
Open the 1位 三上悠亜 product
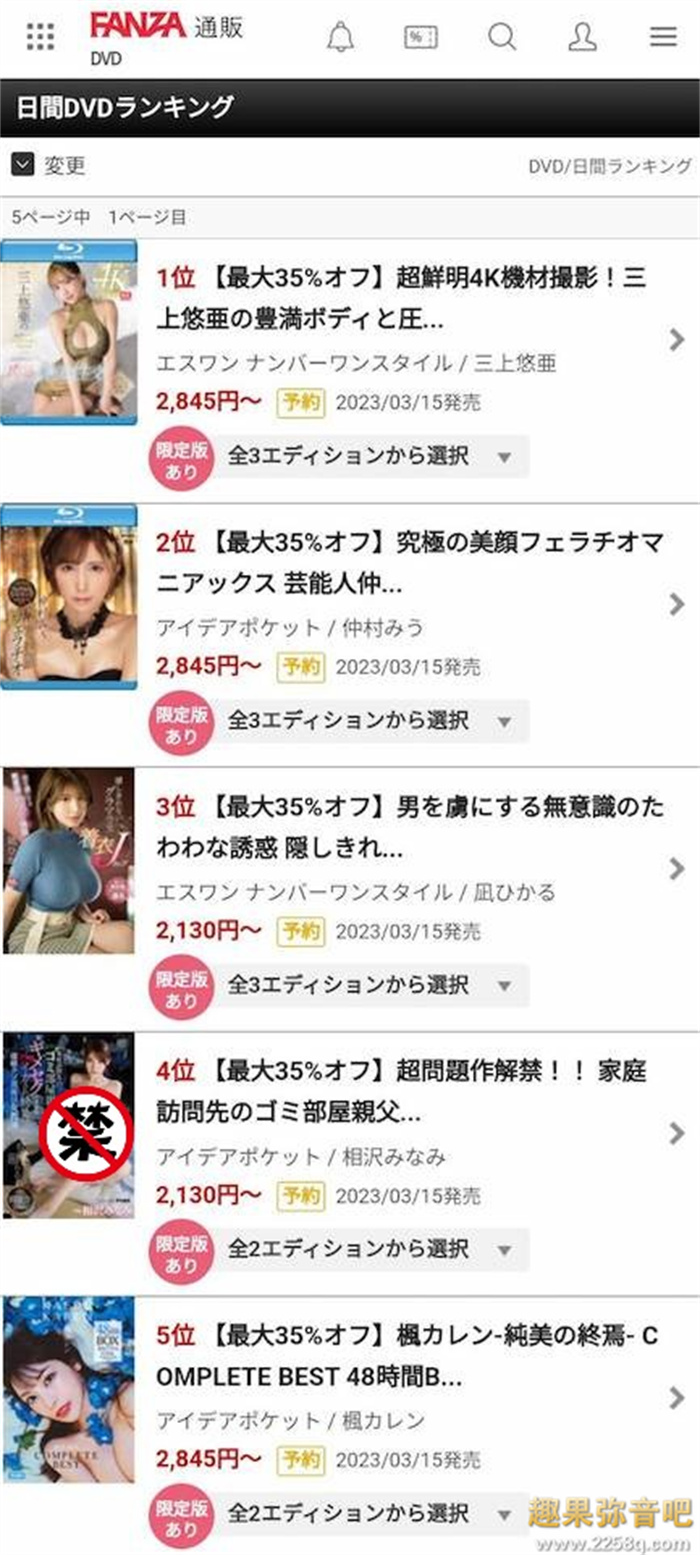(x=400, y=300)
